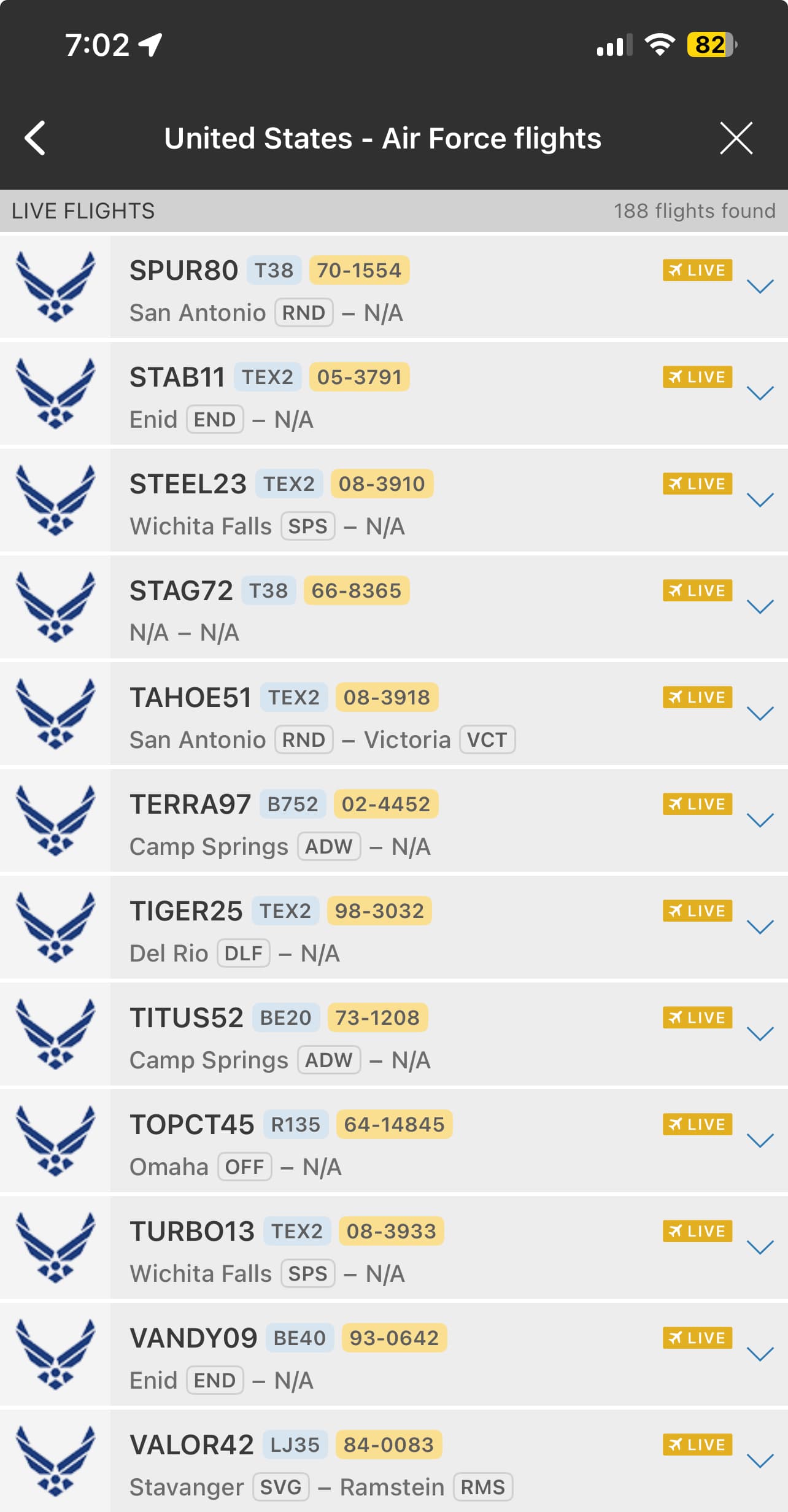The width and height of the screenshot is (788, 1512).
Task: Open the VANDY09 flight from Enid
Action: 393,1355
